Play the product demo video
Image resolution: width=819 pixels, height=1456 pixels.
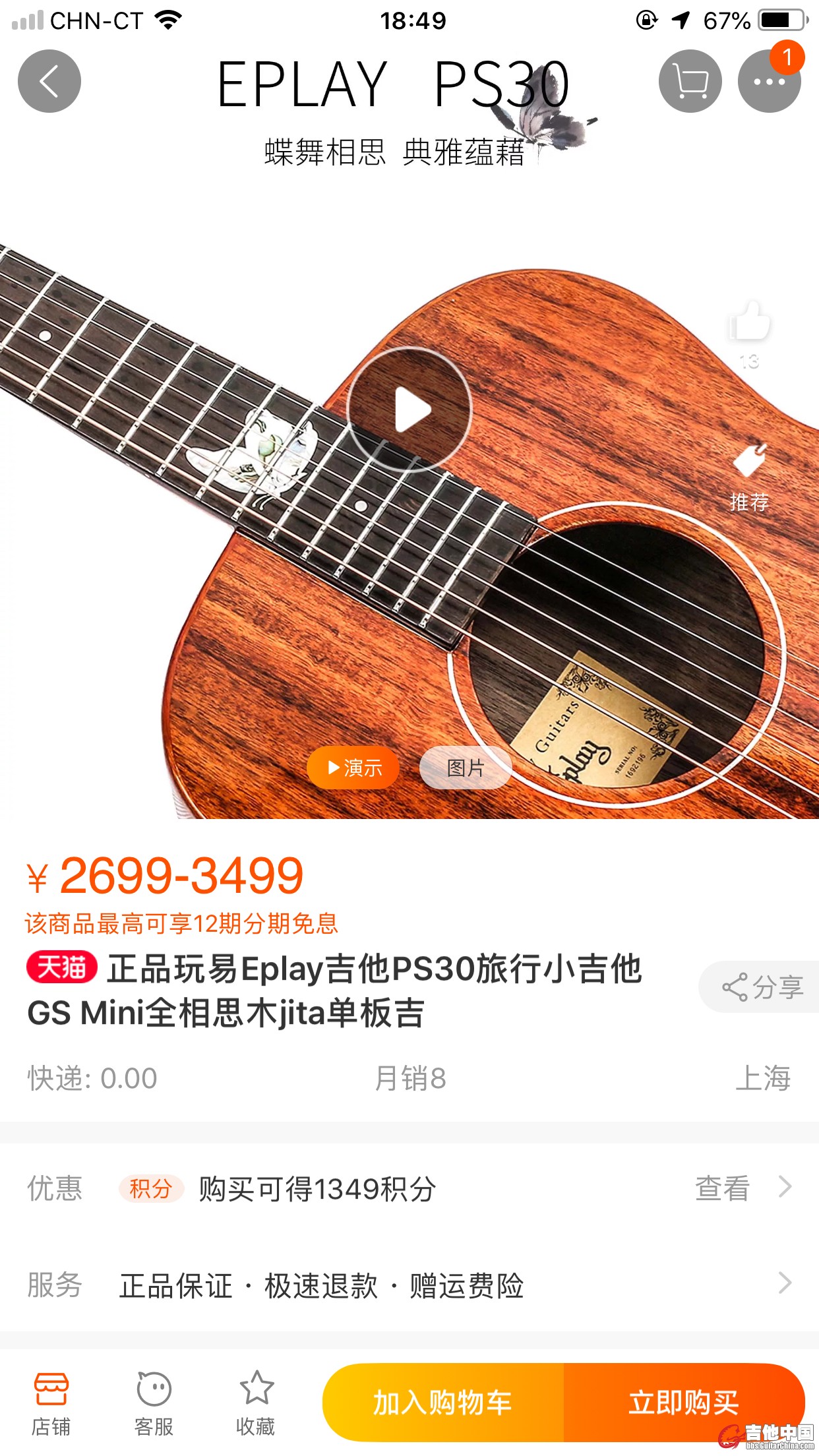tap(409, 409)
